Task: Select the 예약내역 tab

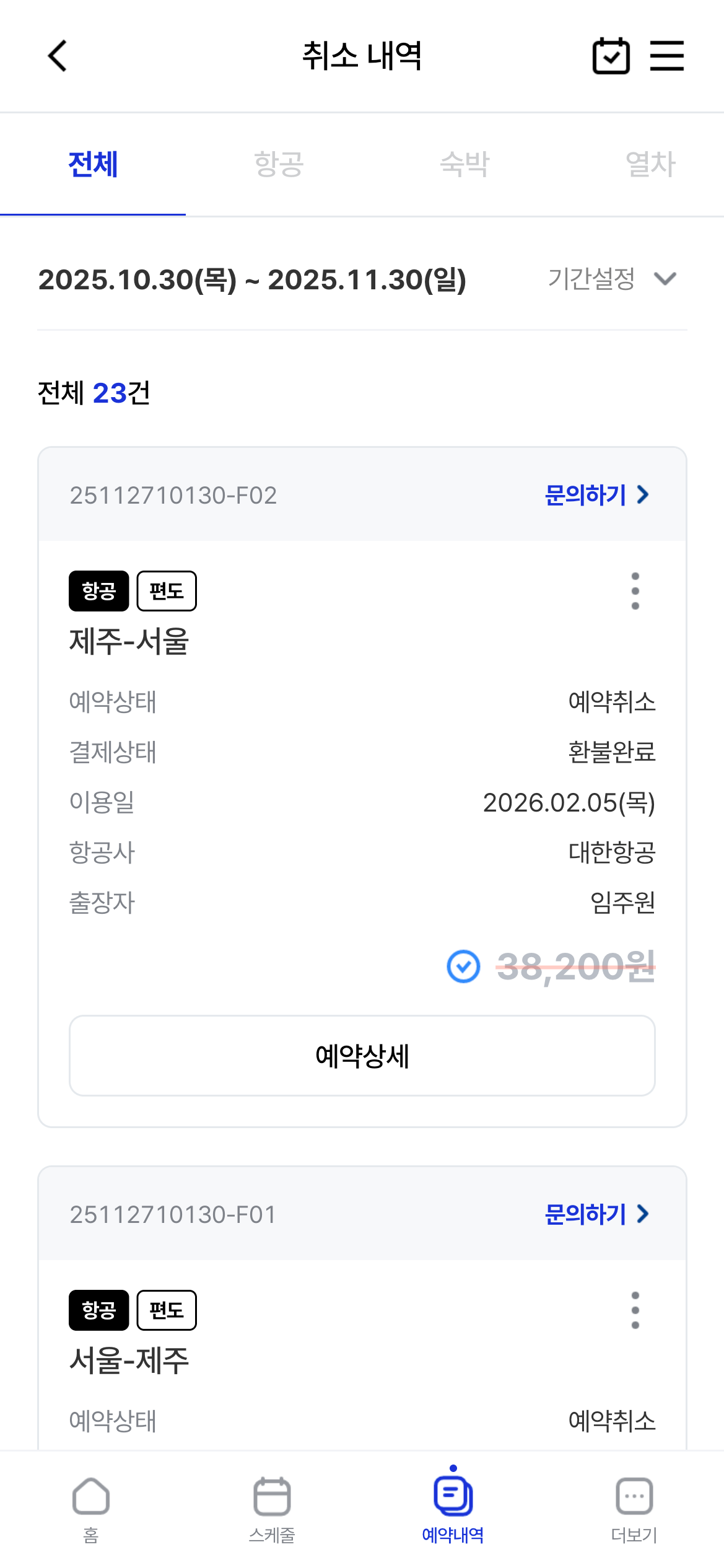Action: coord(453,1509)
